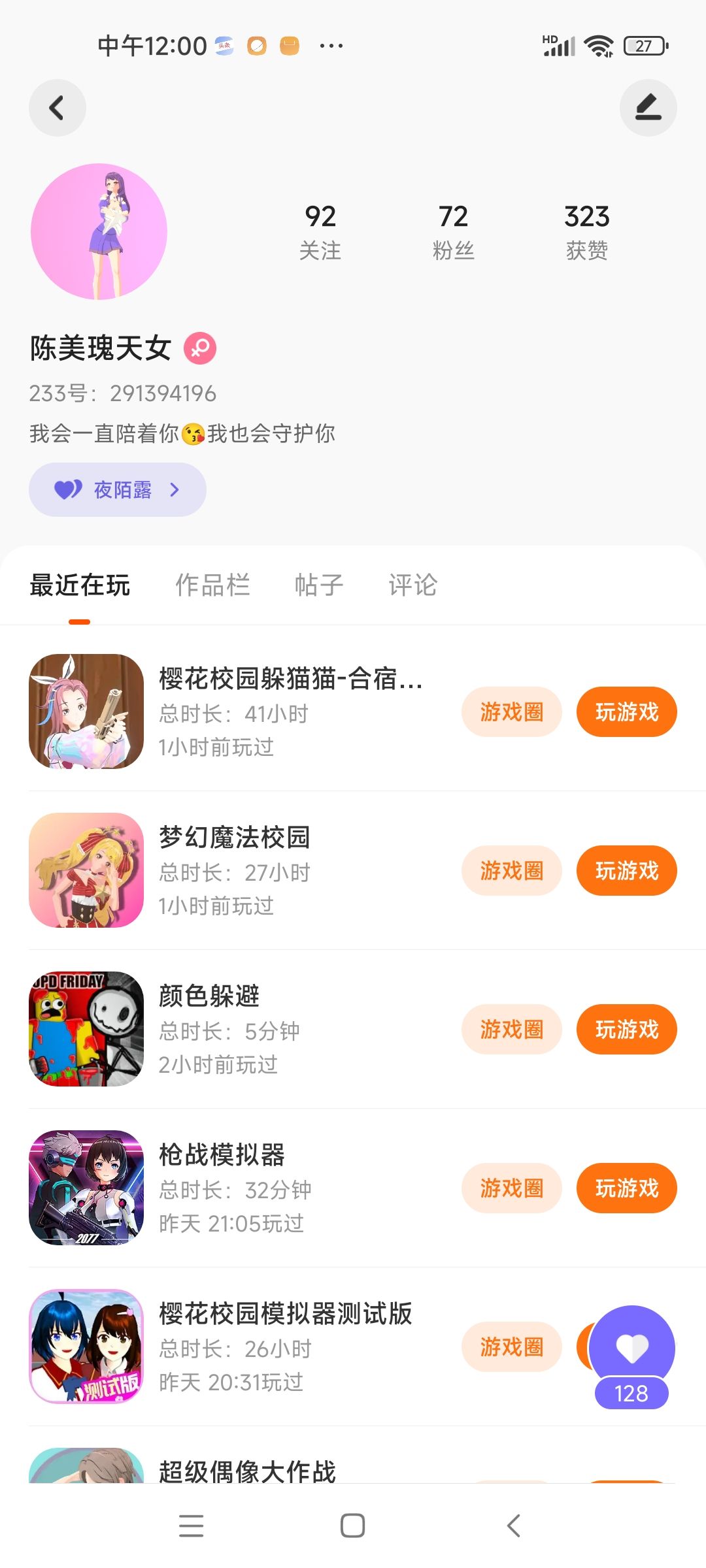Go back using the top-left arrow
The height and width of the screenshot is (1568, 706).
click(58, 108)
